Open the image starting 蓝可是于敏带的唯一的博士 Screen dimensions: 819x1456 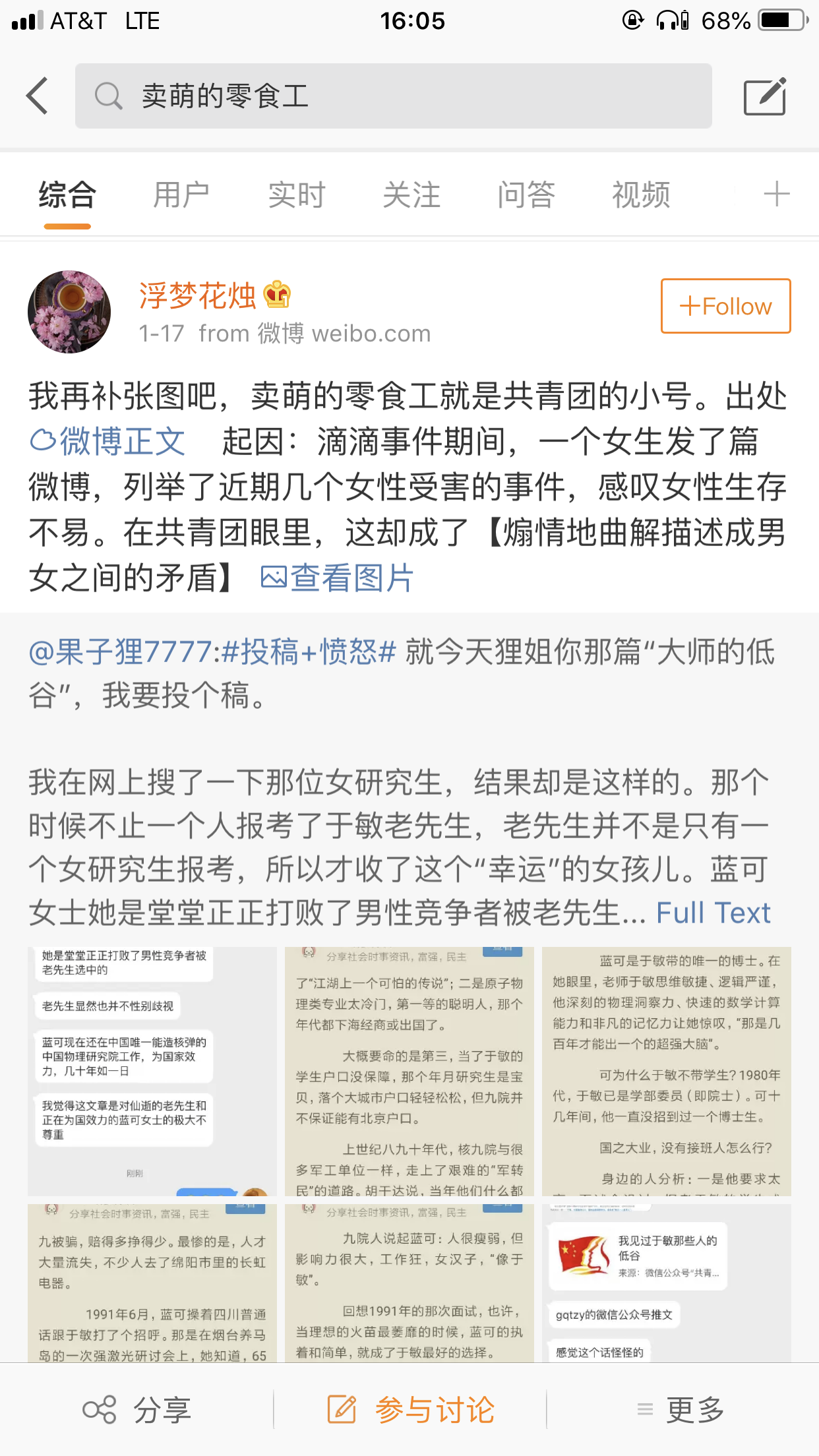click(x=666, y=1072)
